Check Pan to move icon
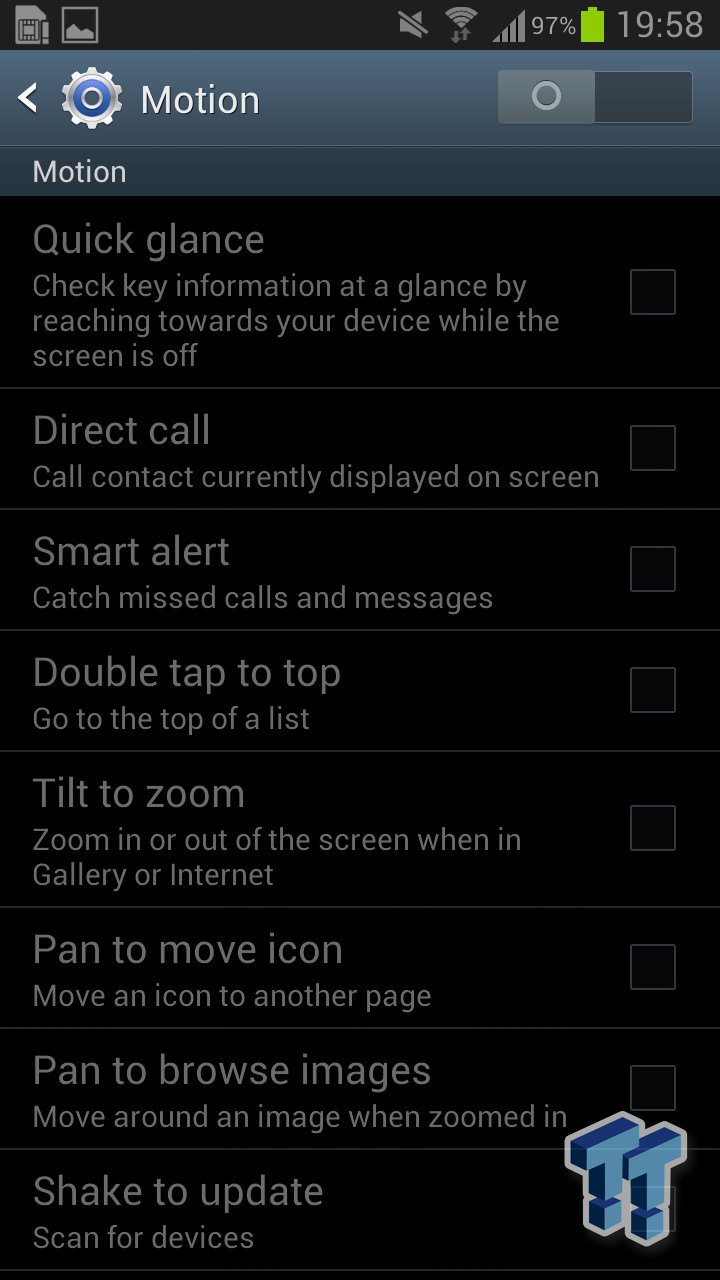 pos(652,967)
